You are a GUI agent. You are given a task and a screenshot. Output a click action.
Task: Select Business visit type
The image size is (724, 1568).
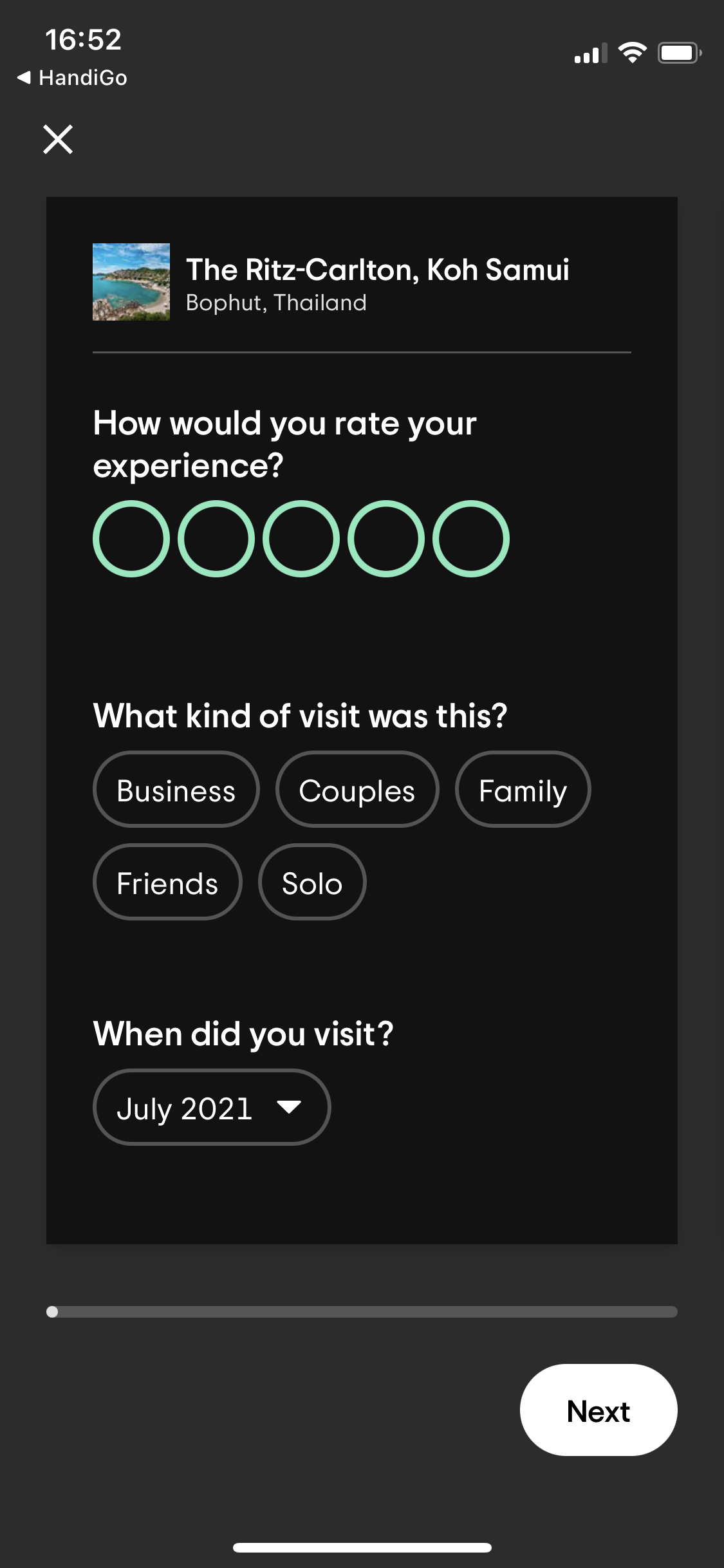176,790
